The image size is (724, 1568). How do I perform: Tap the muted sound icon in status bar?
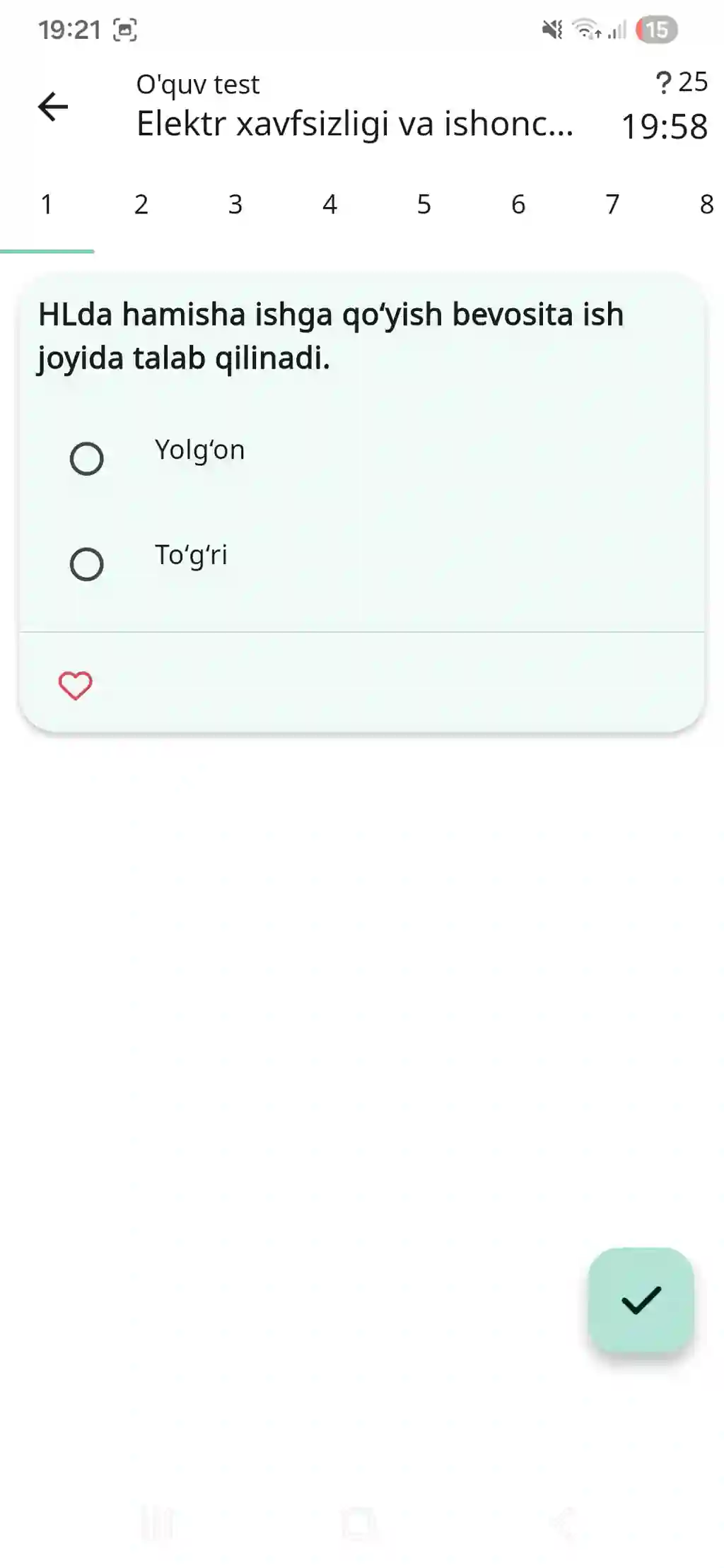click(x=553, y=30)
